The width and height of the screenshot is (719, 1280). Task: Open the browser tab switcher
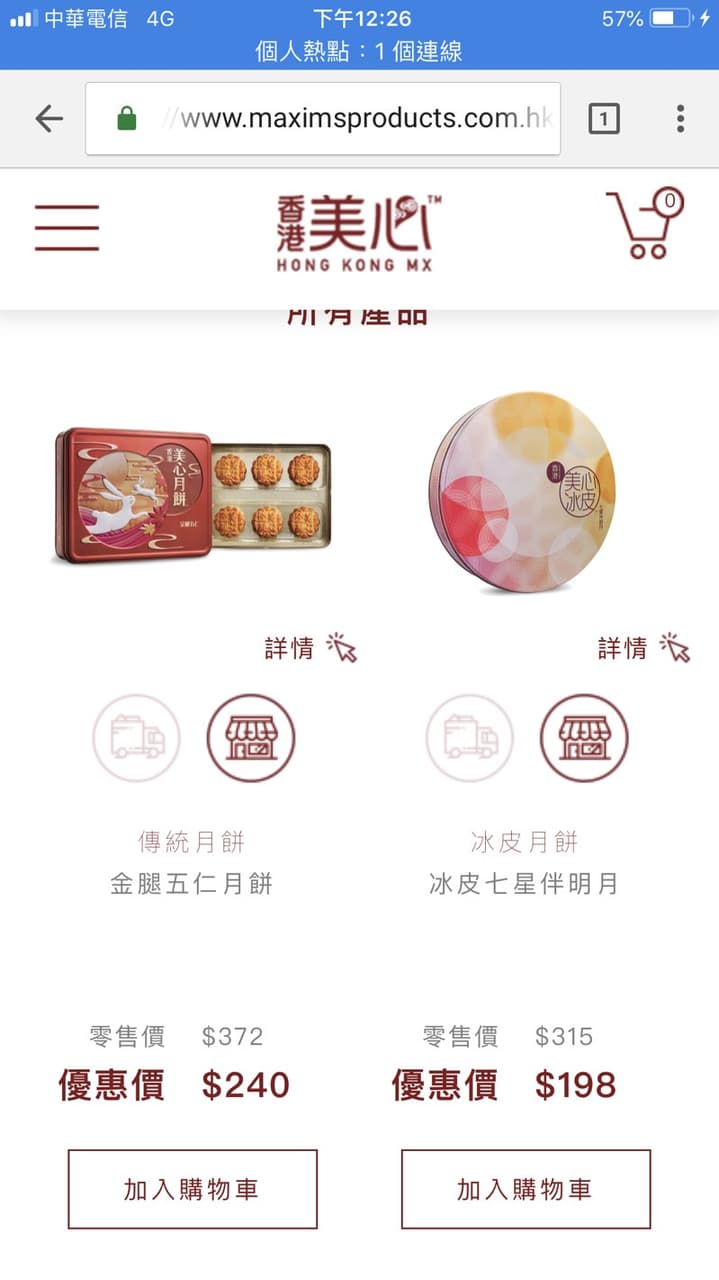[603, 119]
